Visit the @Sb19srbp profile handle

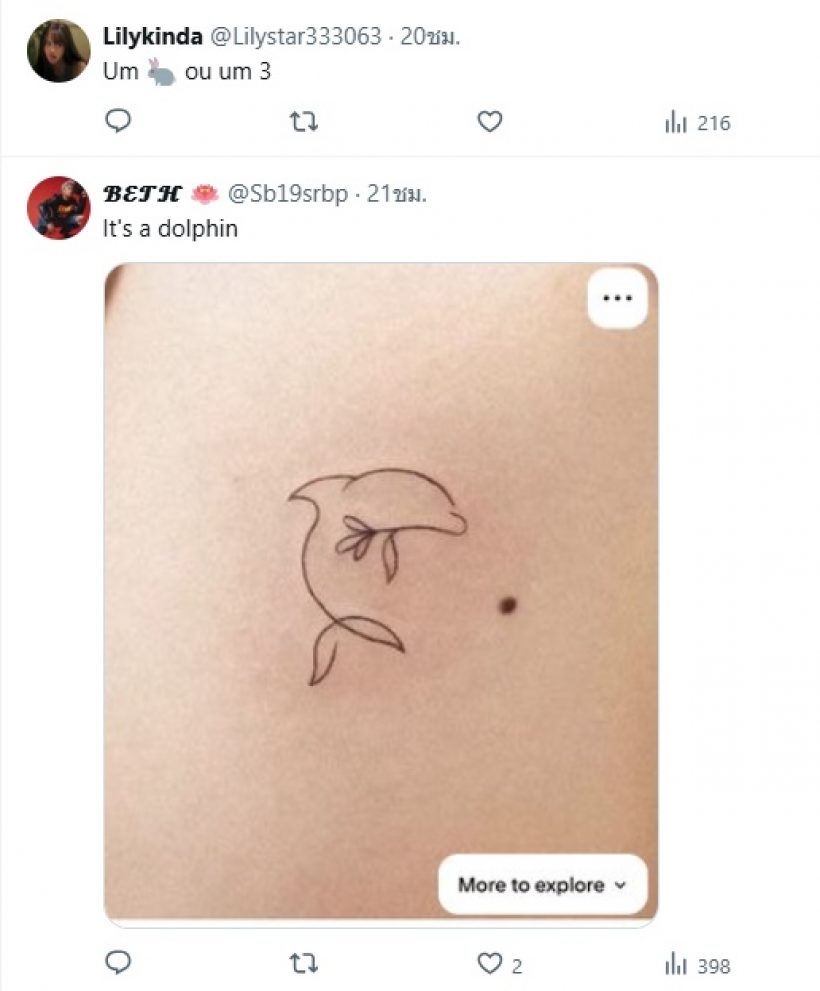click(x=288, y=194)
